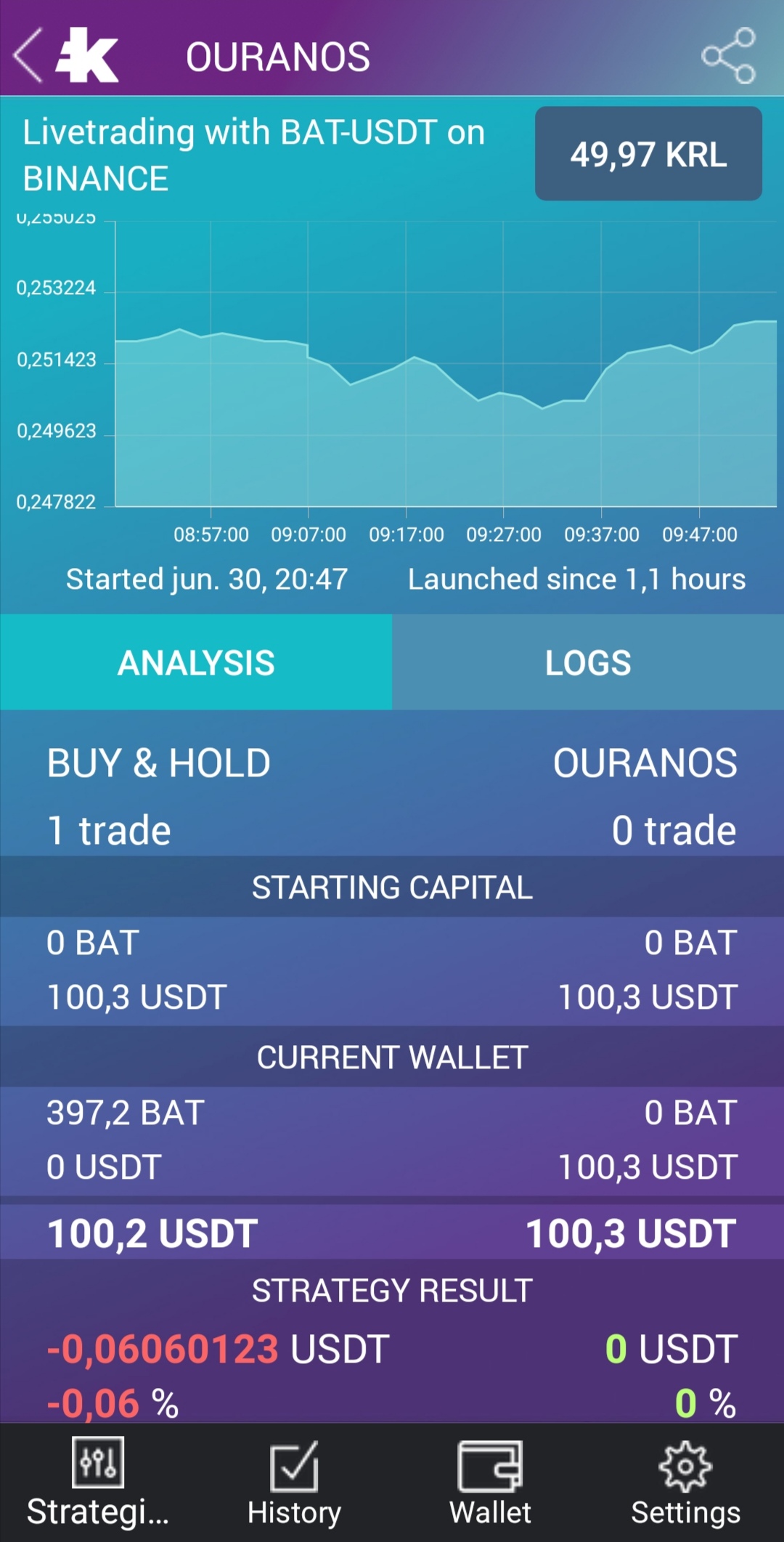Share the OURANOS strategy
Viewport: 784px width, 1542px height.
728,56
